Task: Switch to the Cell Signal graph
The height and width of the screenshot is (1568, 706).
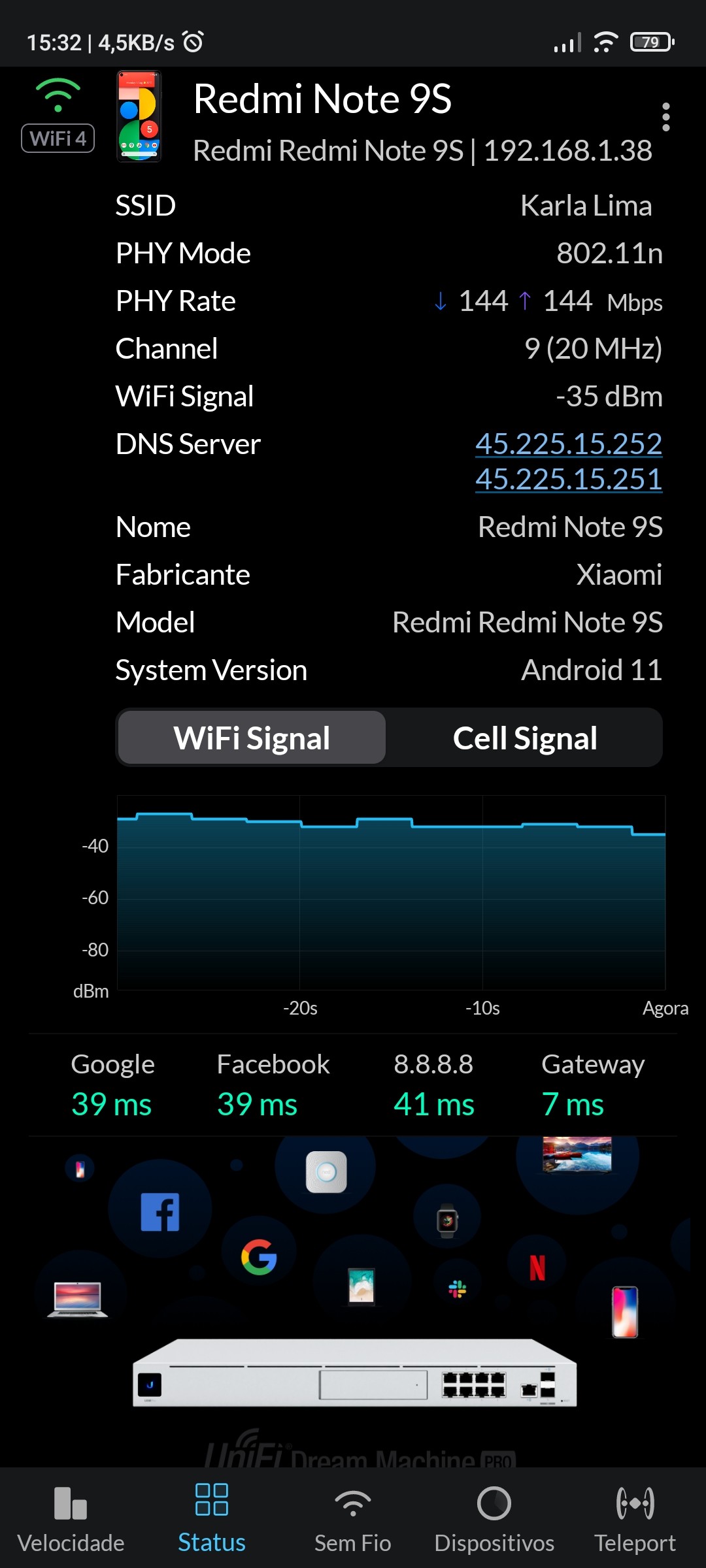Action: click(x=524, y=738)
